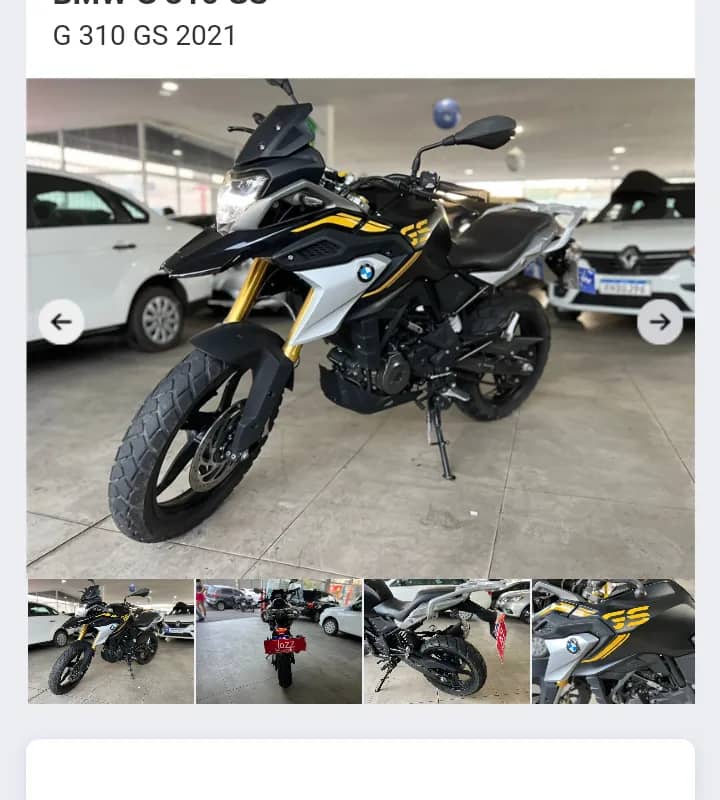Click the forward navigation control on the carousel
The width and height of the screenshot is (720, 800).
point(659,322)
